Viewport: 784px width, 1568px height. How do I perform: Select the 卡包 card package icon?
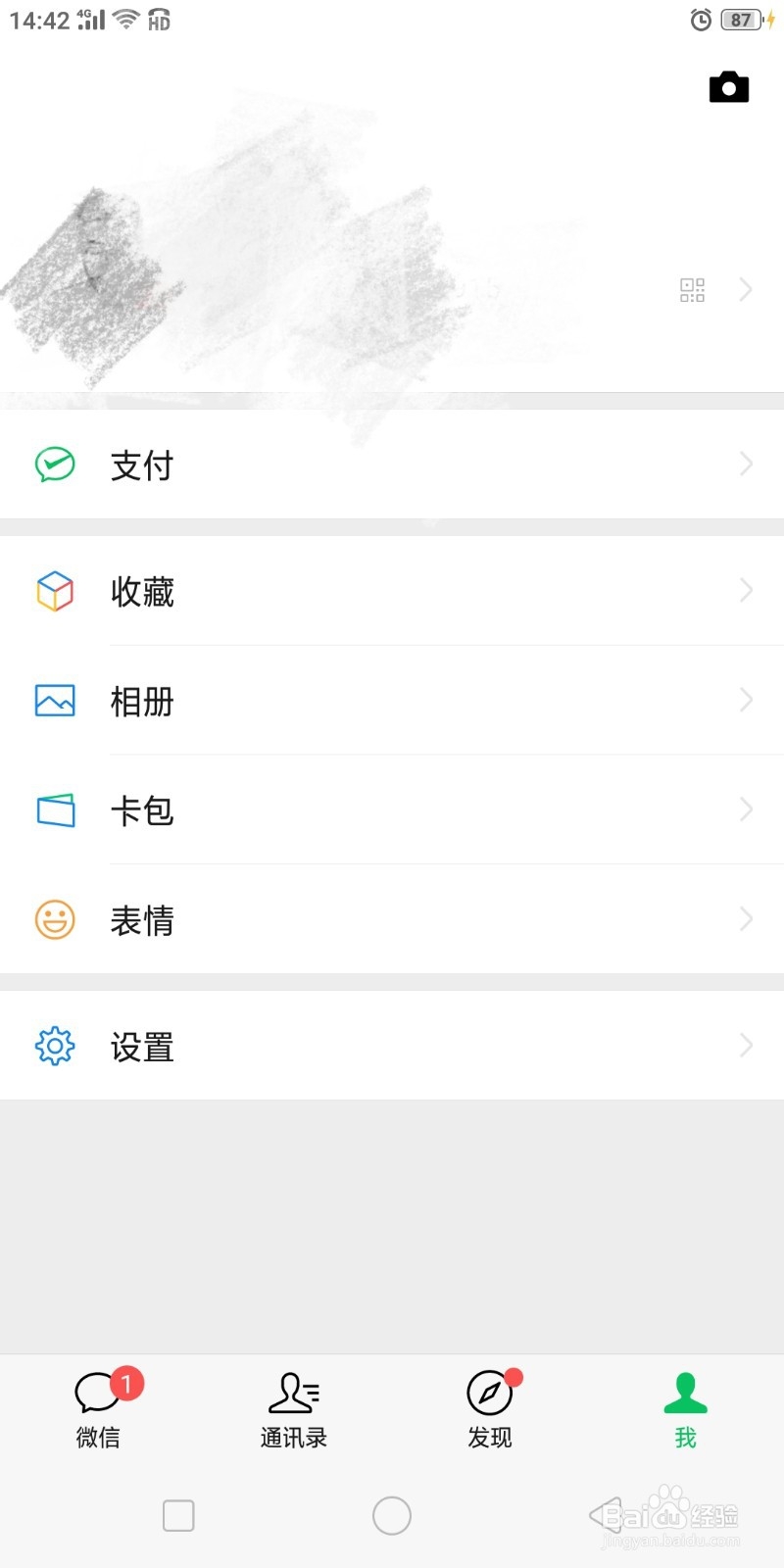click(x=55, y=810)
